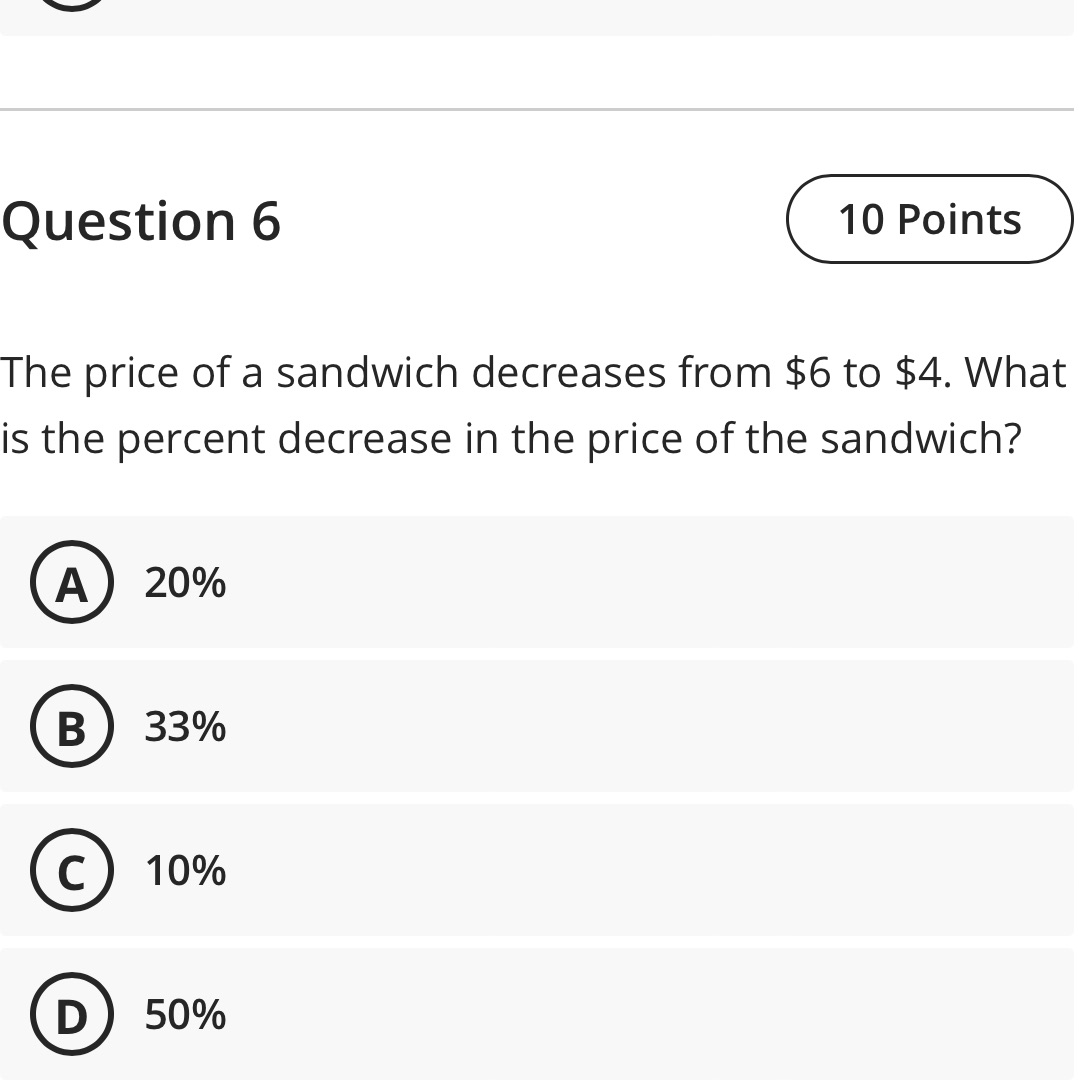
Task: Click the circled letter C option marker
Action: (72, 870)
